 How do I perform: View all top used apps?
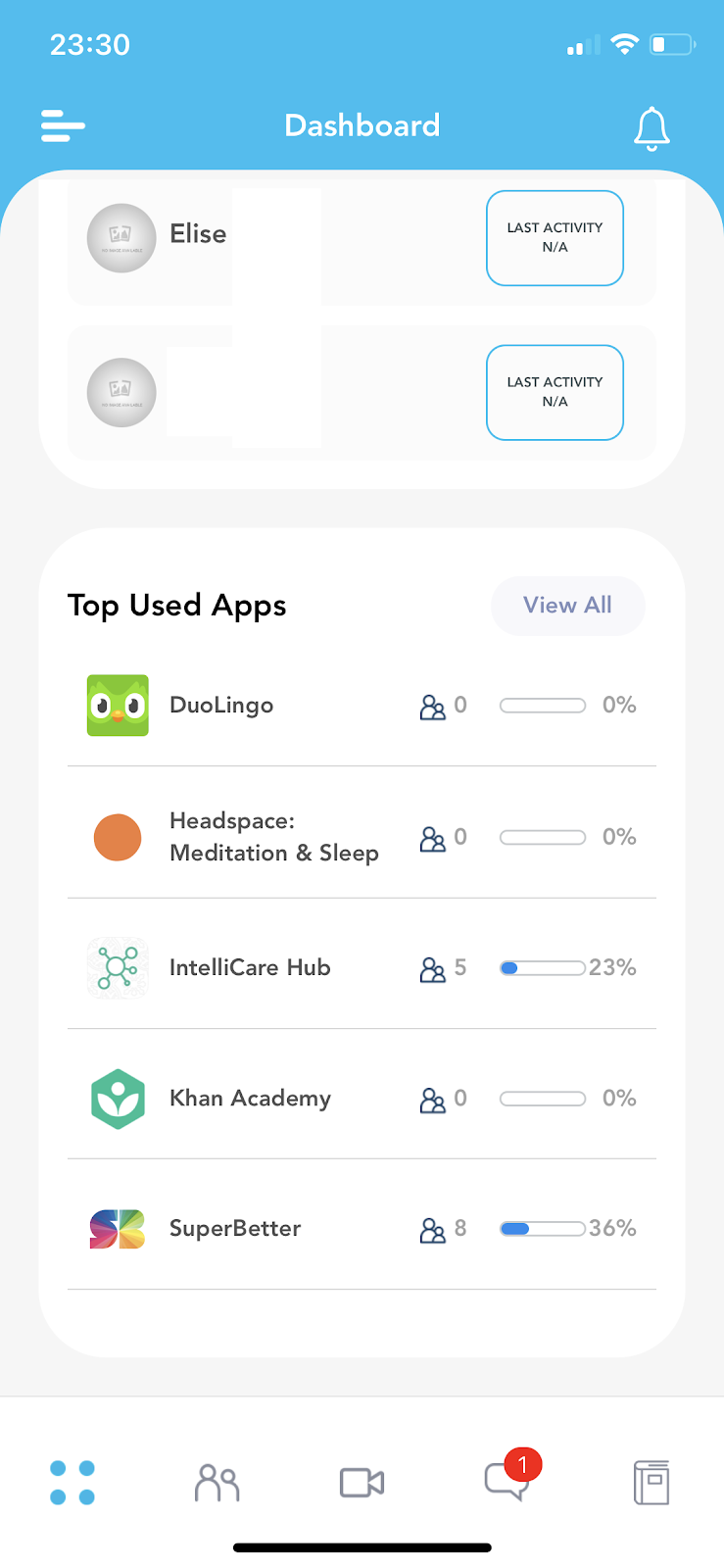pos(567,606)
